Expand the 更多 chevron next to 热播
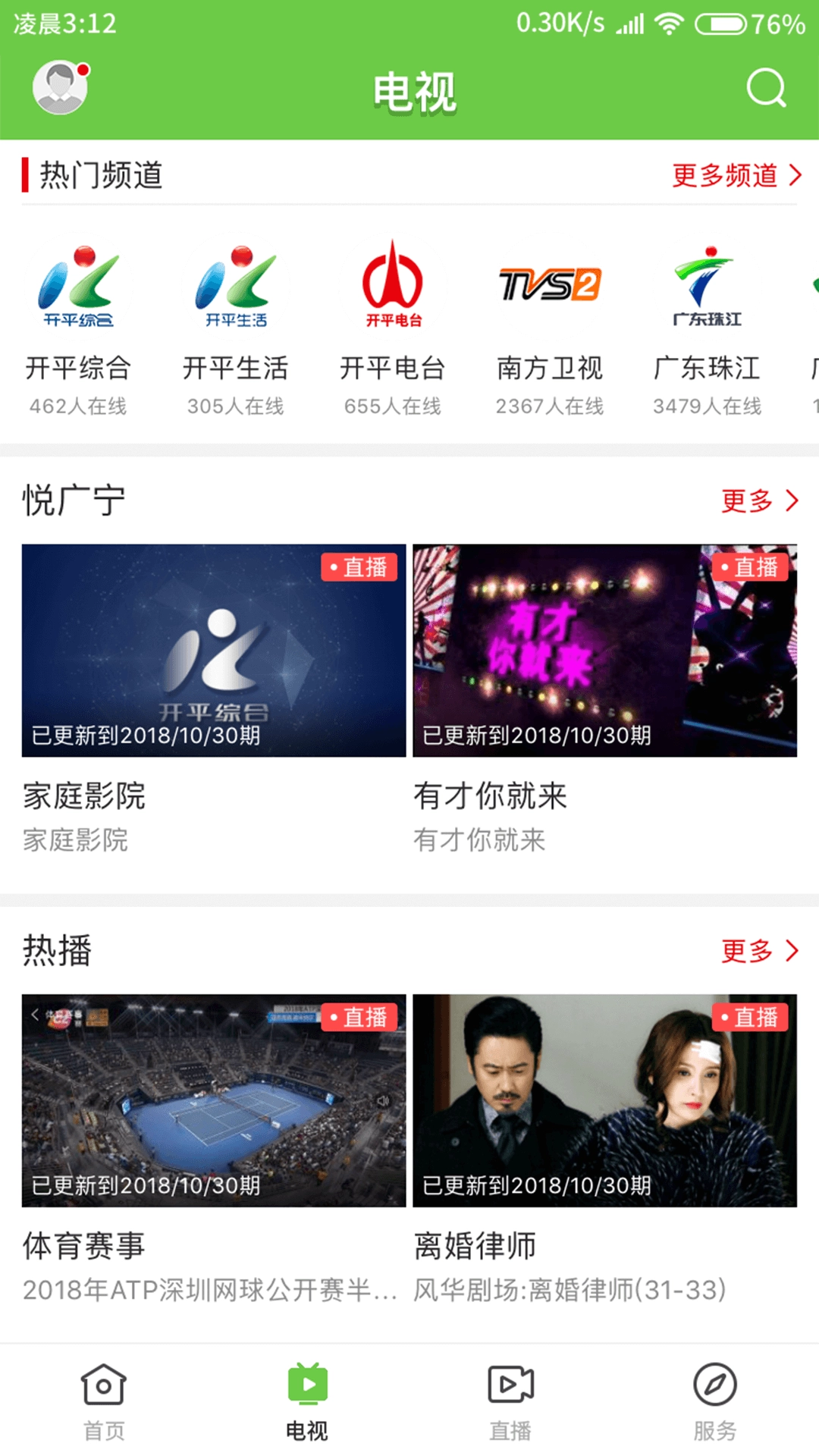The height and width of the screenshot is (1456, 819). 758,950
